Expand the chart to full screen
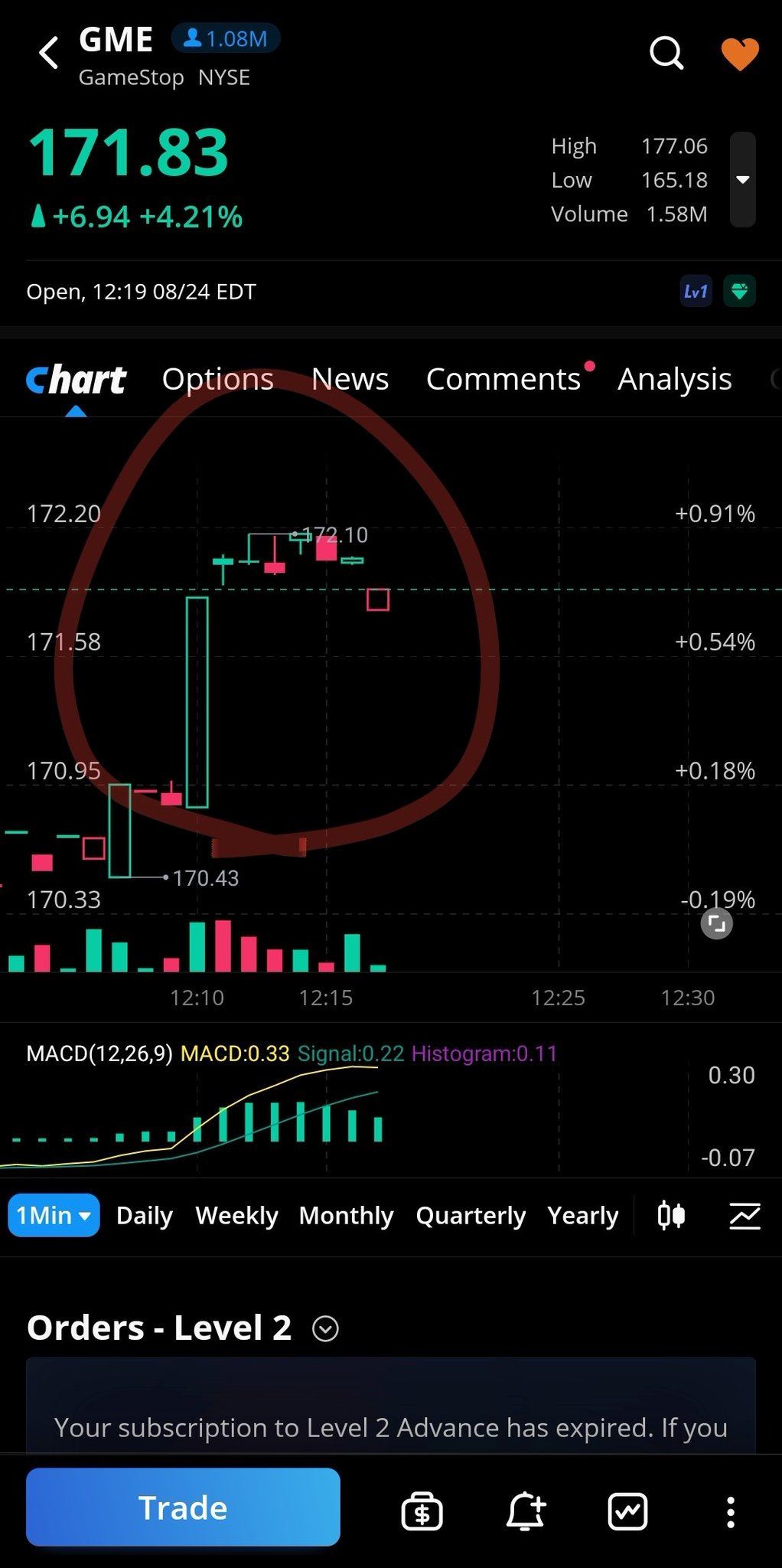Viewport: 782px width, 1568px height. click(716, 924)
